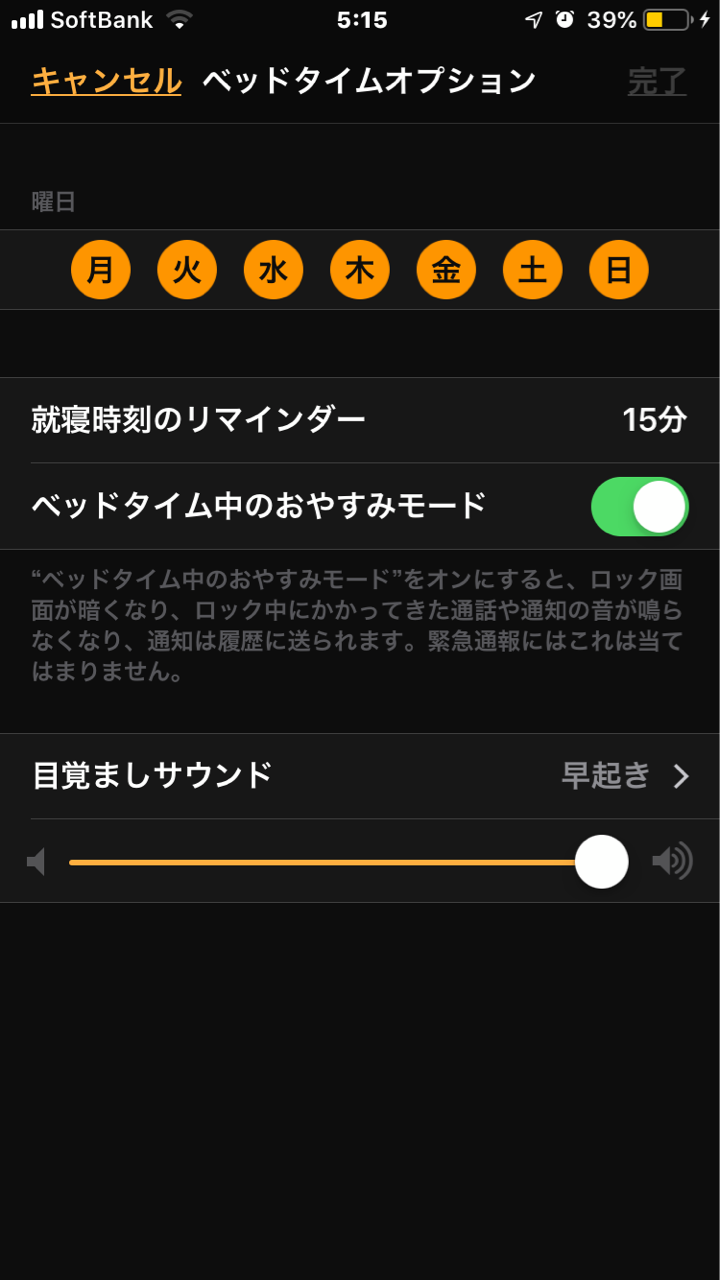This screenshot has height=1280, width=720.
Task: Deselect Monday (月) in the weekday row
Action: tap(101, 270)
